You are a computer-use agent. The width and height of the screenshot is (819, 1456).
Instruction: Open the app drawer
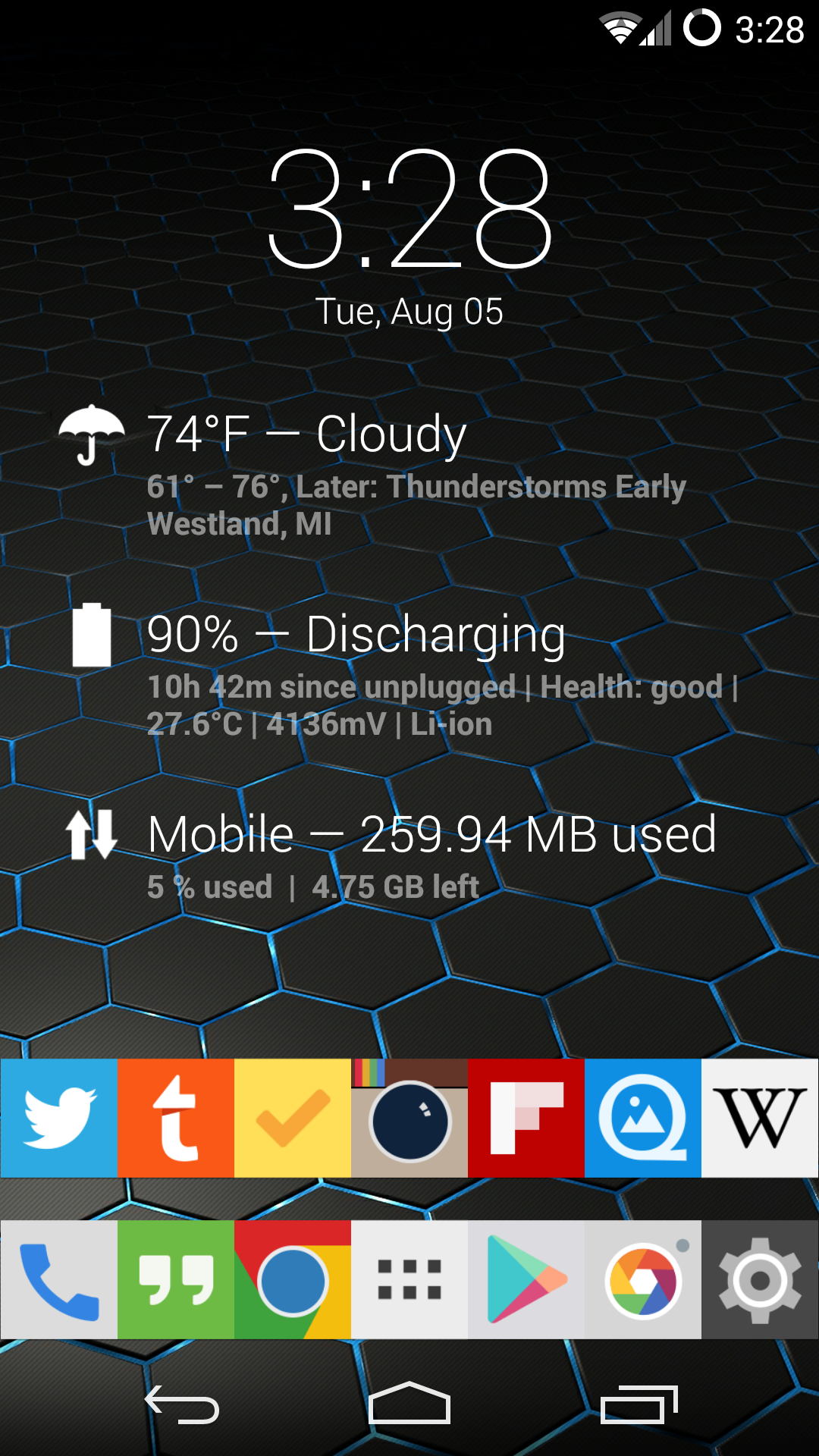[x=409, y=1280]
